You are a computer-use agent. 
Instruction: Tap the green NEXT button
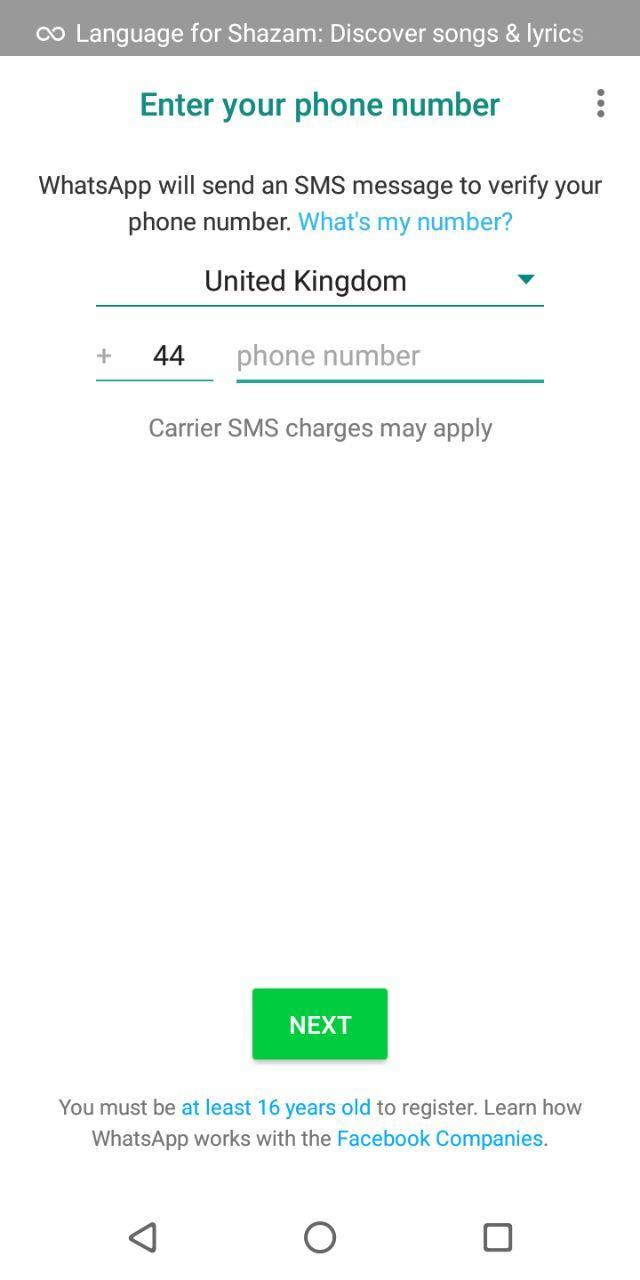[320, 1024]
